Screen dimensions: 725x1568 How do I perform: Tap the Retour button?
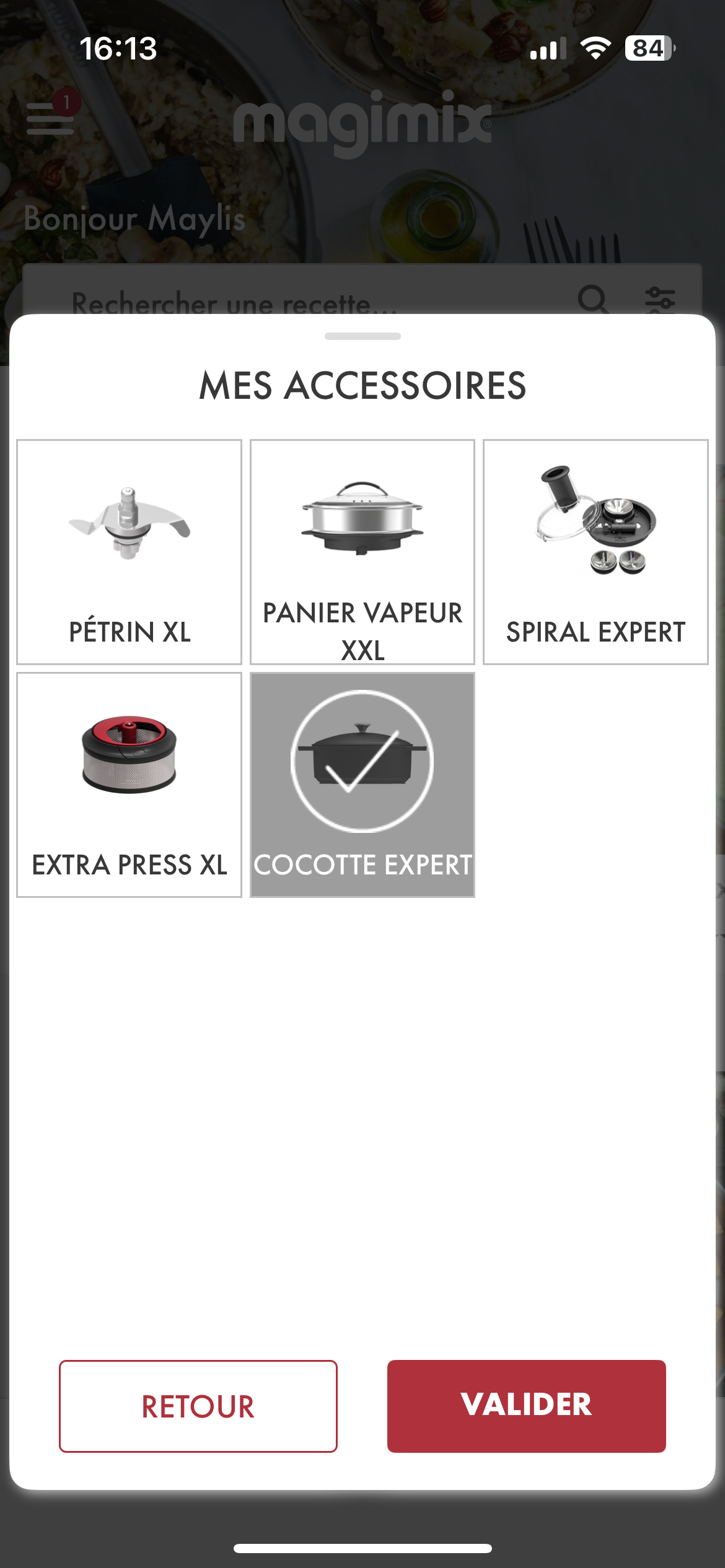pos(198,1406)
